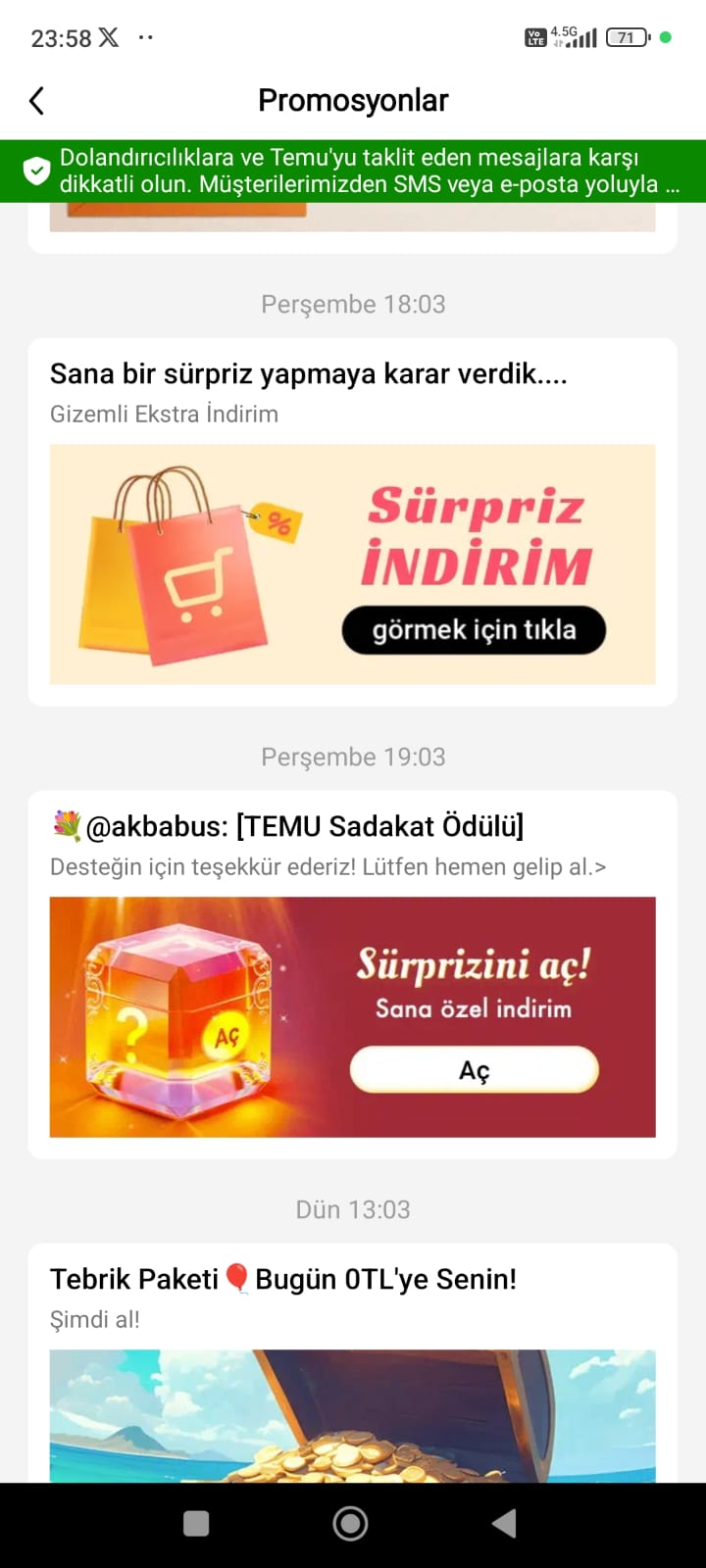Go to the system home screen

pos(351,1524)
